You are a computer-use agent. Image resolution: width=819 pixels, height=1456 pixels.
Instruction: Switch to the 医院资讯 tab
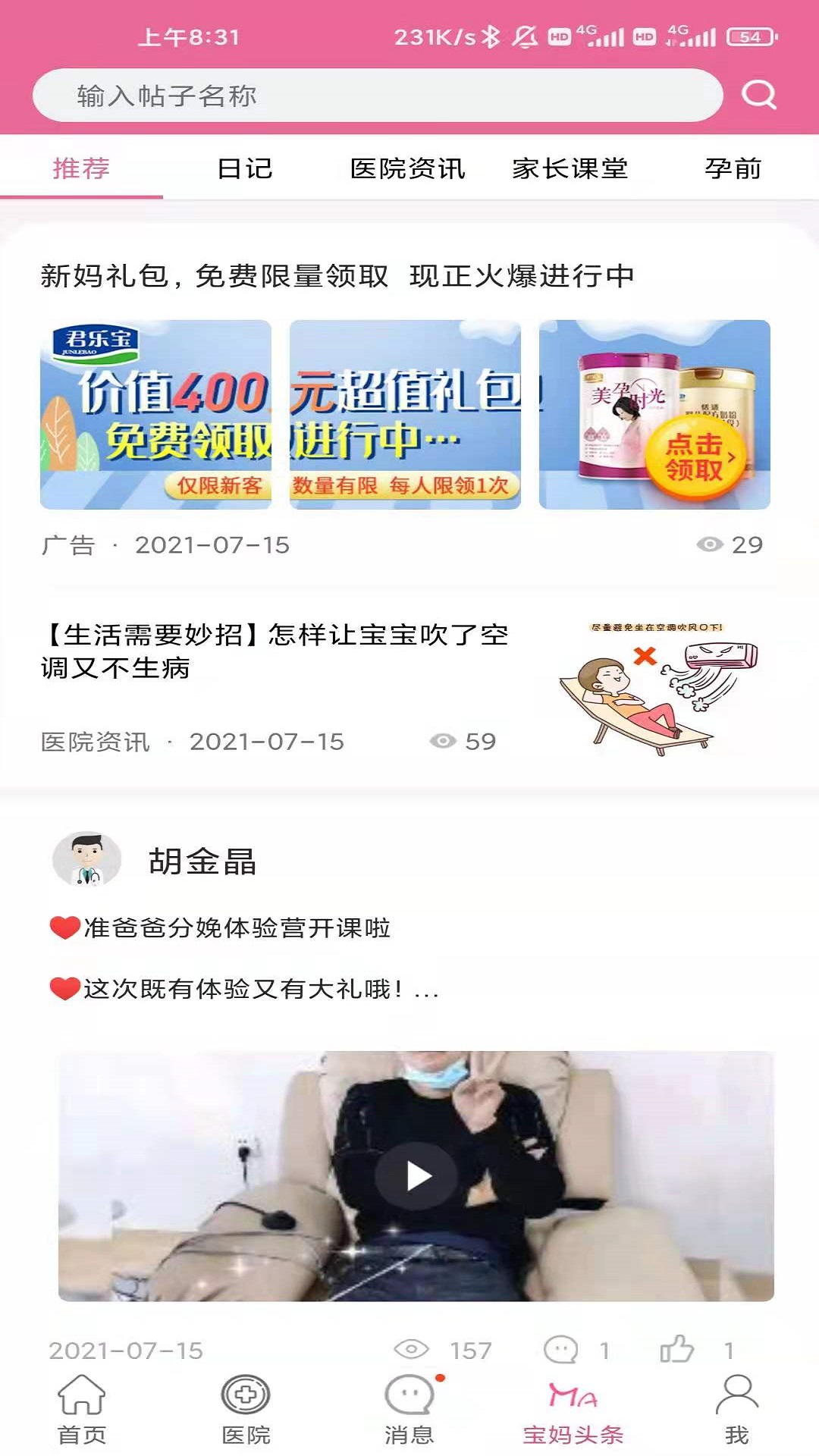point(408,169)
